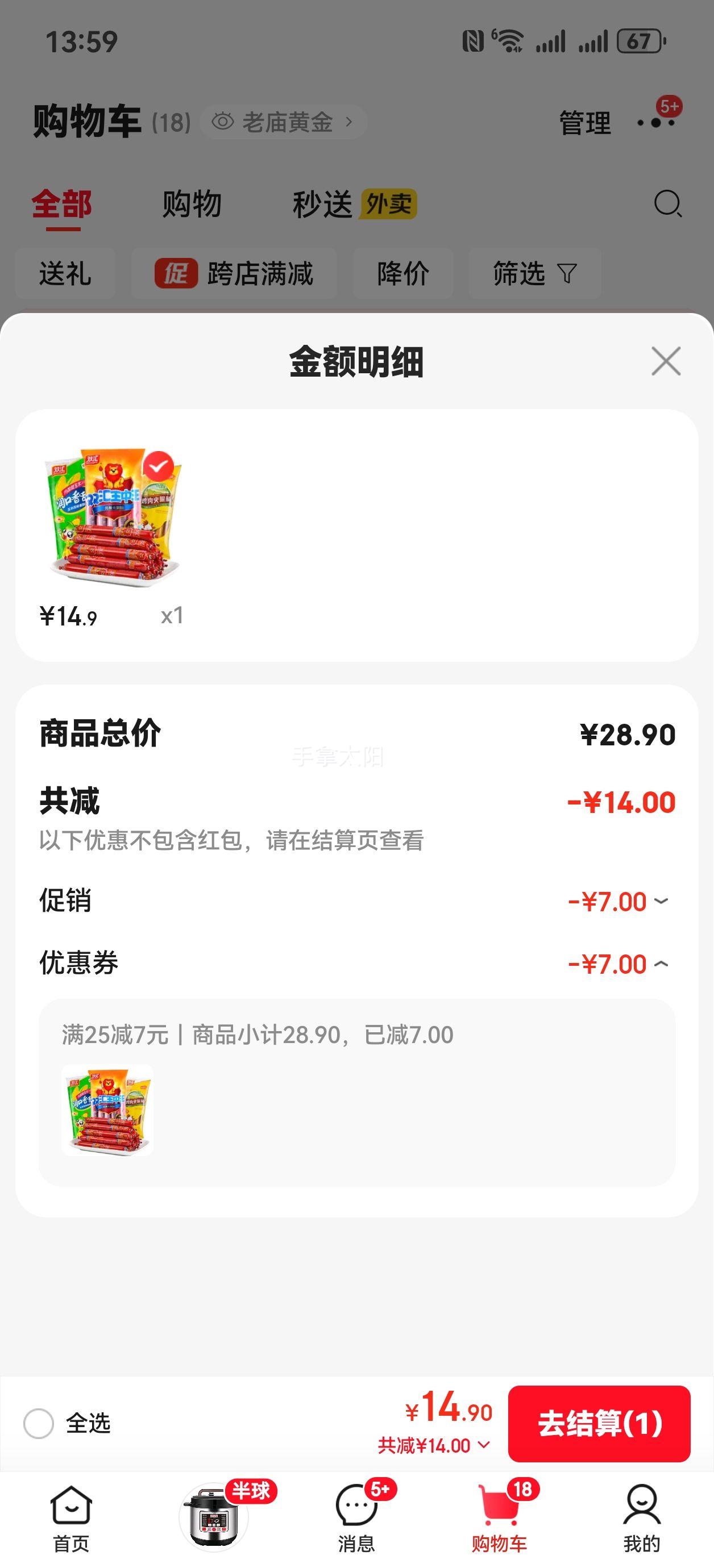Expand the 促销 promotion details
This screenshot has width=714, height=1568.
click(664, 903)
